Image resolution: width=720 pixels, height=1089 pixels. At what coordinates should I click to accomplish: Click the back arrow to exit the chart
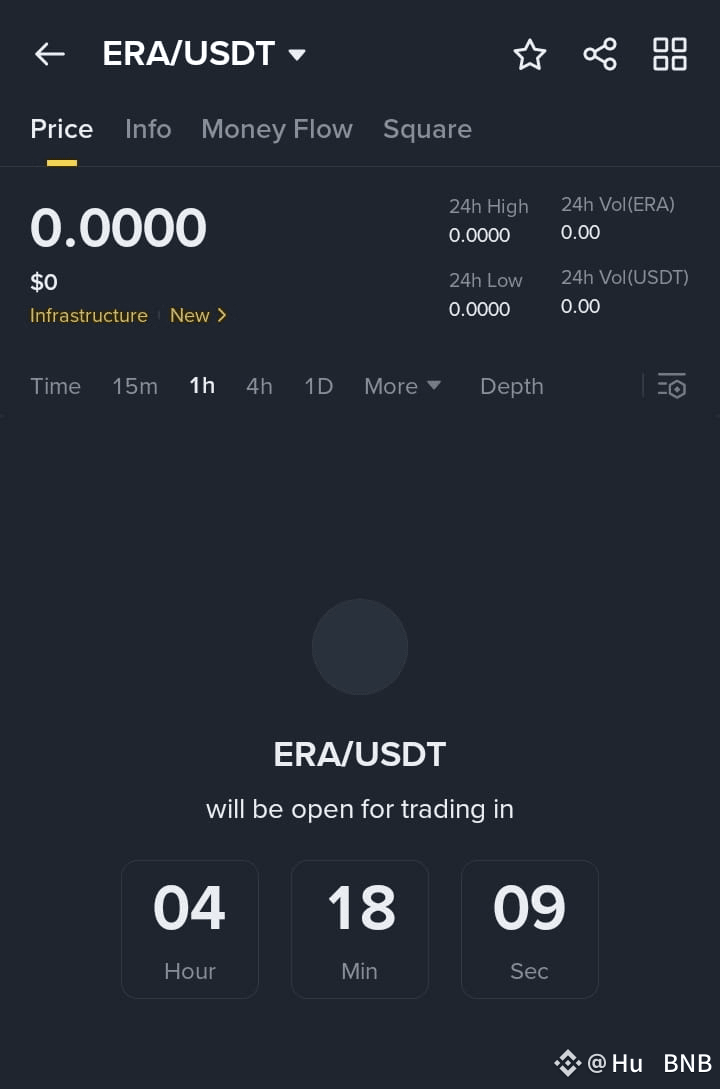[x=49, y=54]
